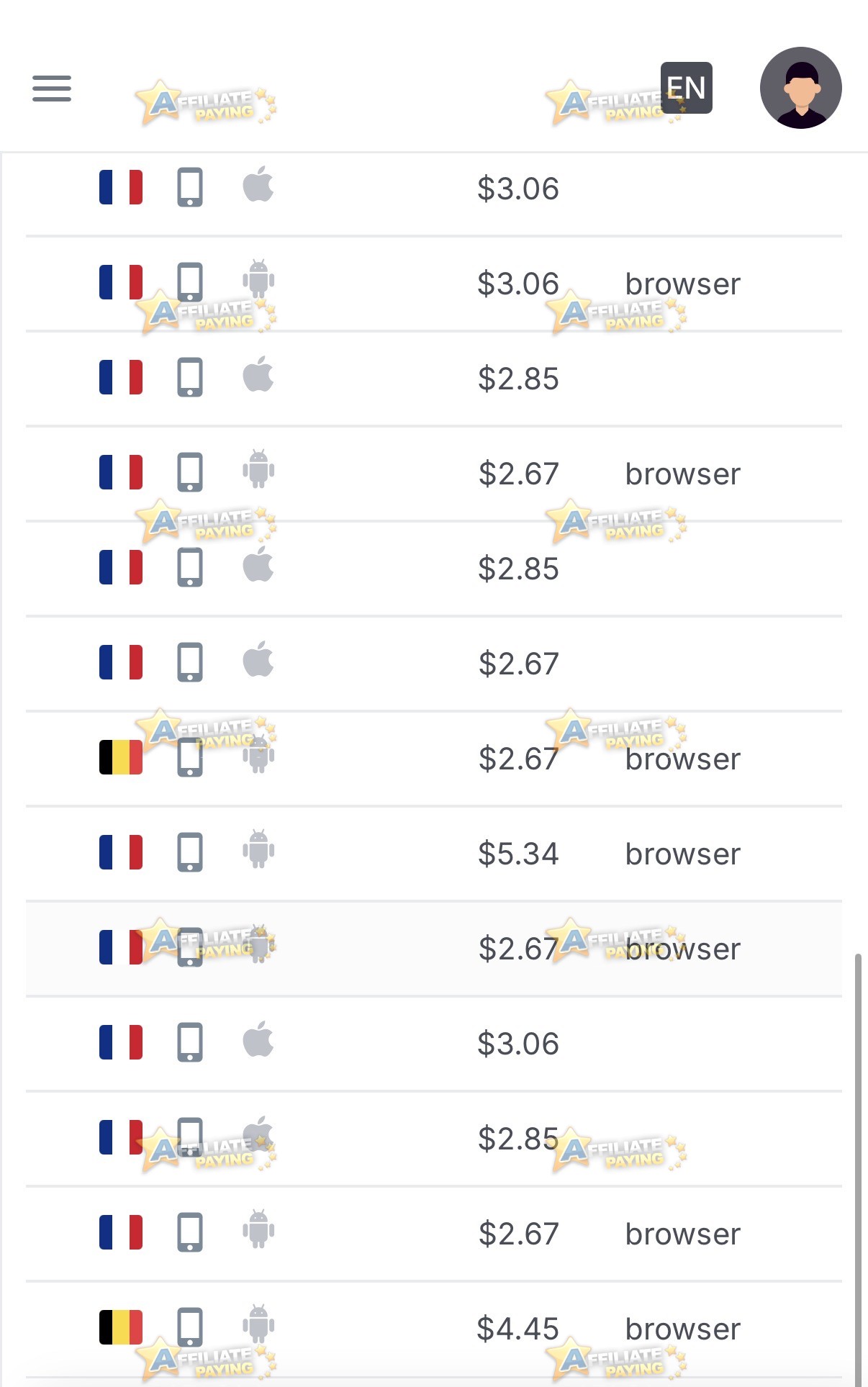
Task: Open the user profile avatar
Action: [800, 88]
